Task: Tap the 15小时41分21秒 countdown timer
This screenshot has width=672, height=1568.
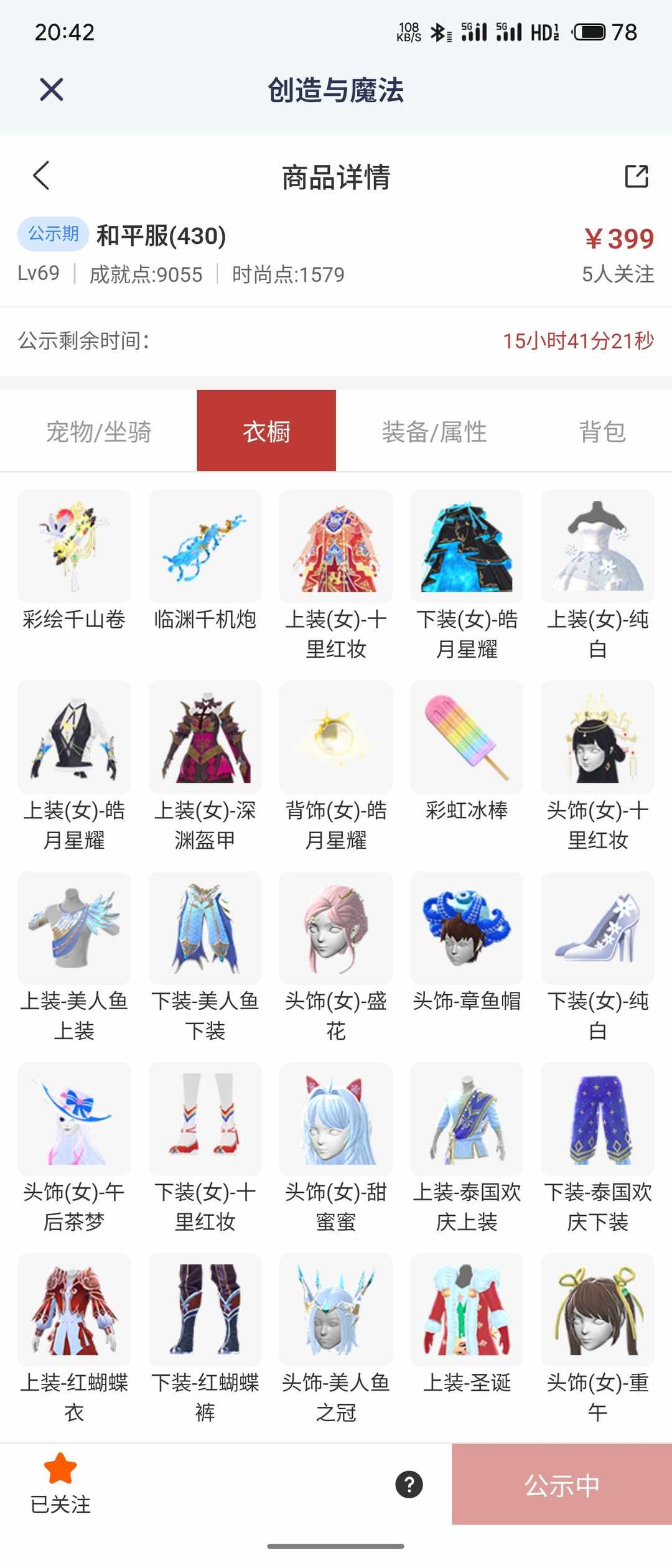Action: [578, 339]
